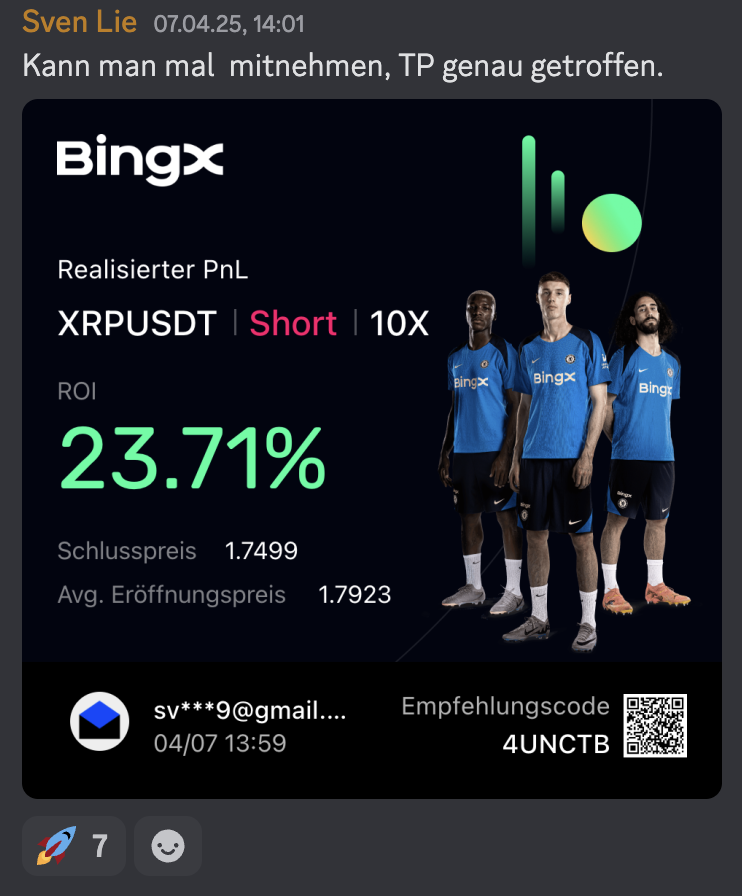Screen dimensions: 742x896
Task: Open the attached BingX trade image
Action: pos(371,448)
